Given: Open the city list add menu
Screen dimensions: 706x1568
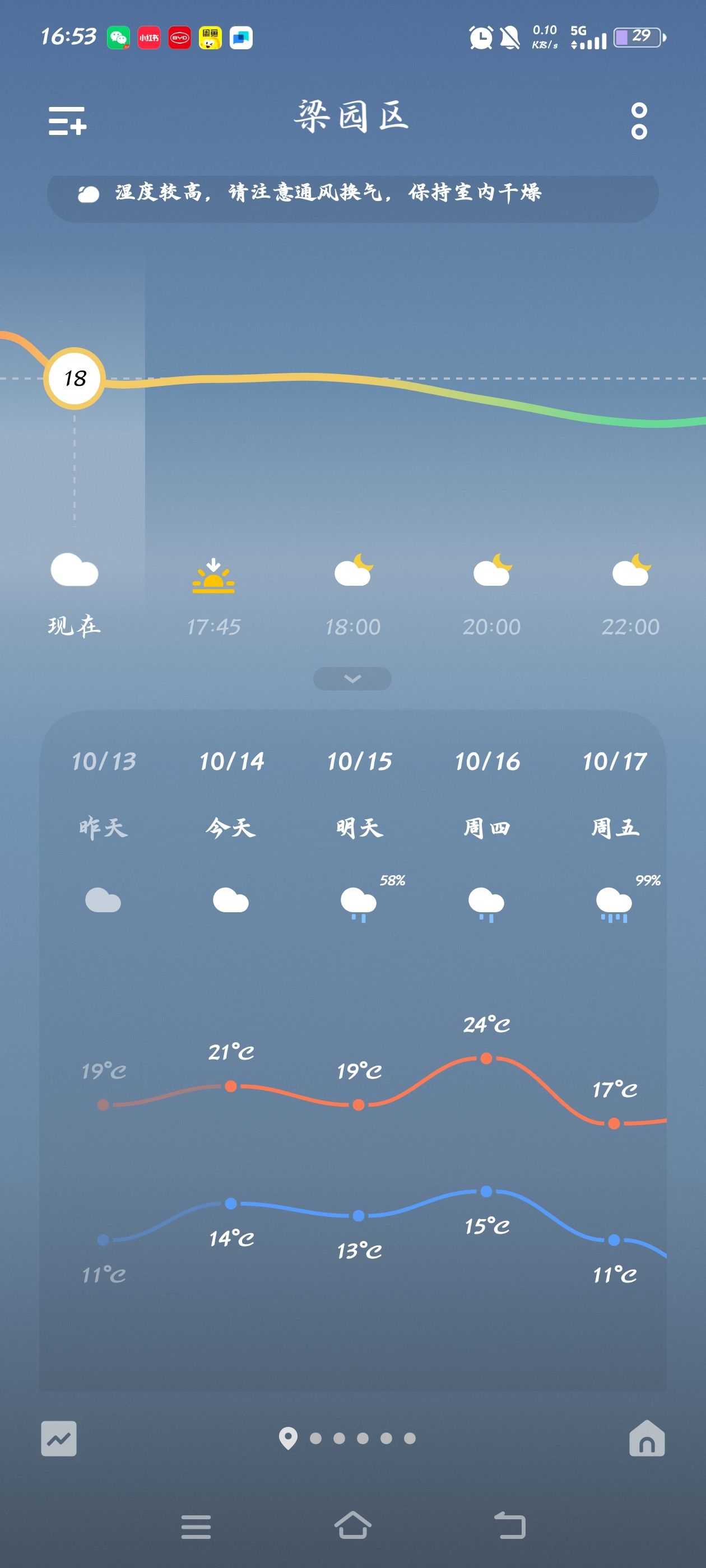Looking at the screenshot, I should (x=67, y=120).
